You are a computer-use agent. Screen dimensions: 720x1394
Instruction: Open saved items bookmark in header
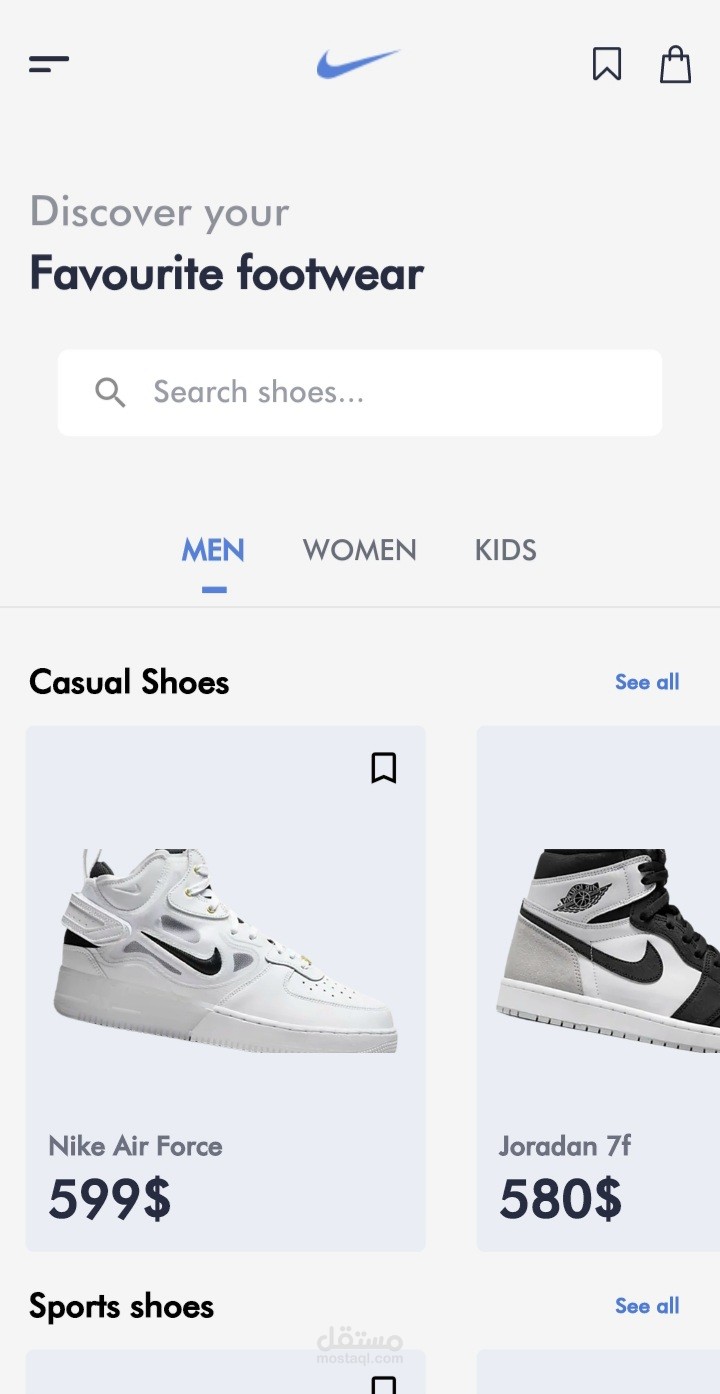point(607,64)
